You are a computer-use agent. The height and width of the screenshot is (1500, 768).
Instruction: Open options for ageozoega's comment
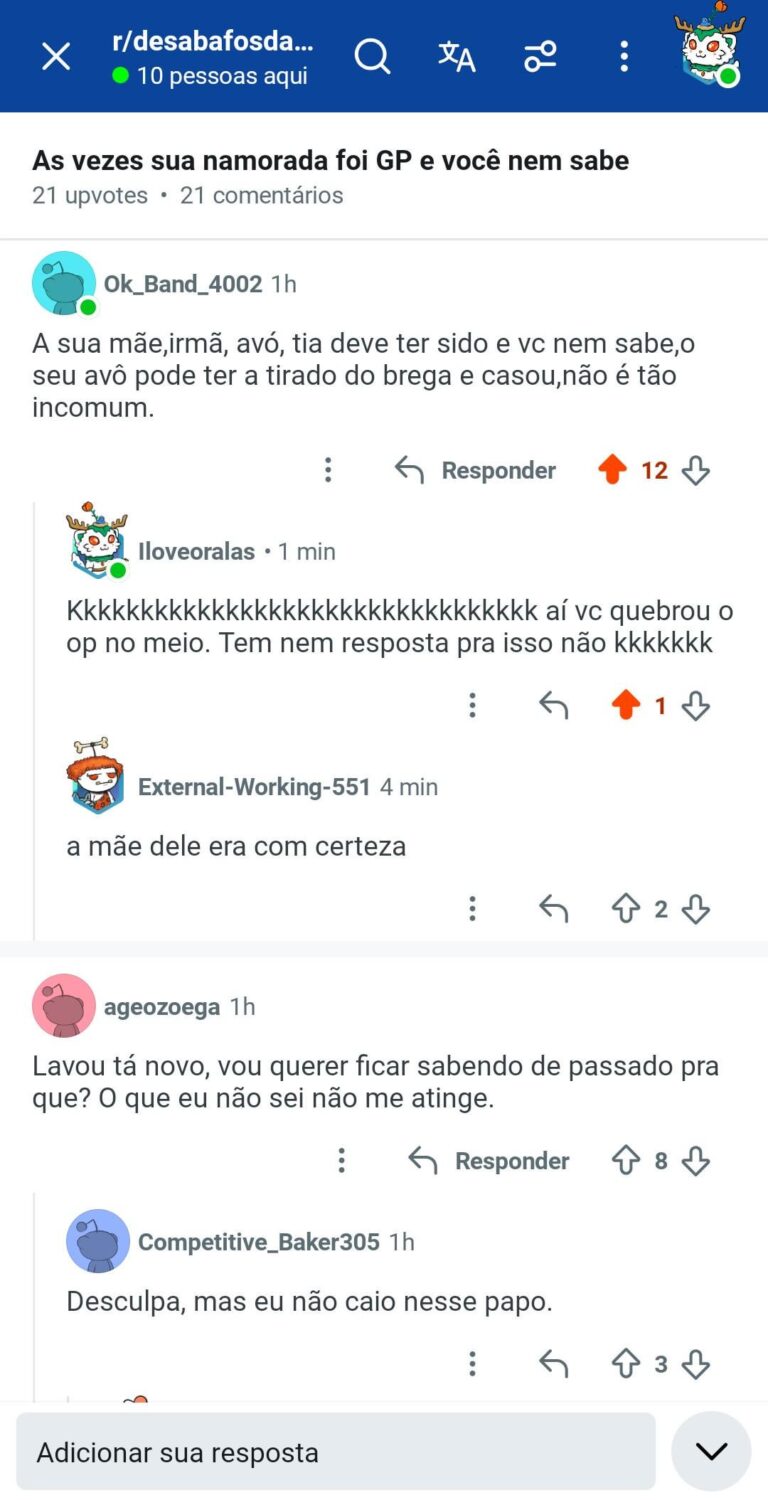pos(342,1161)
